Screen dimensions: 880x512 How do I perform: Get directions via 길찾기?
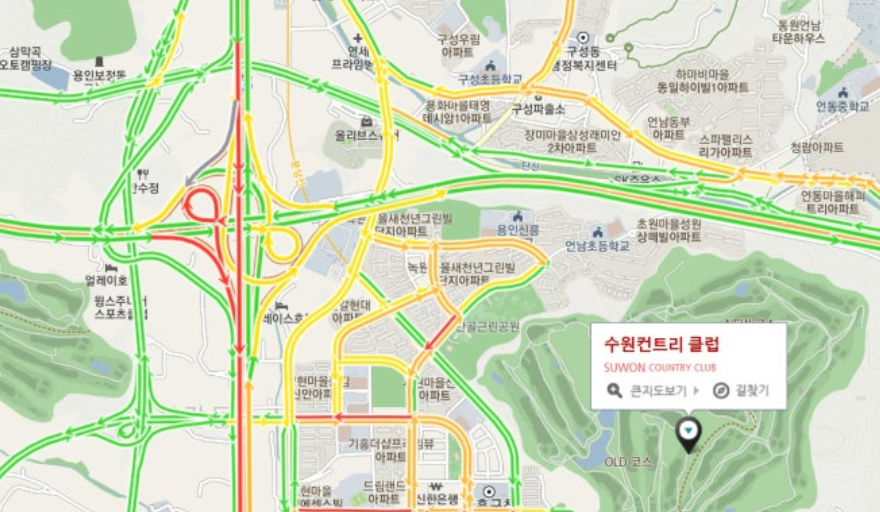(x=742, y=390)
